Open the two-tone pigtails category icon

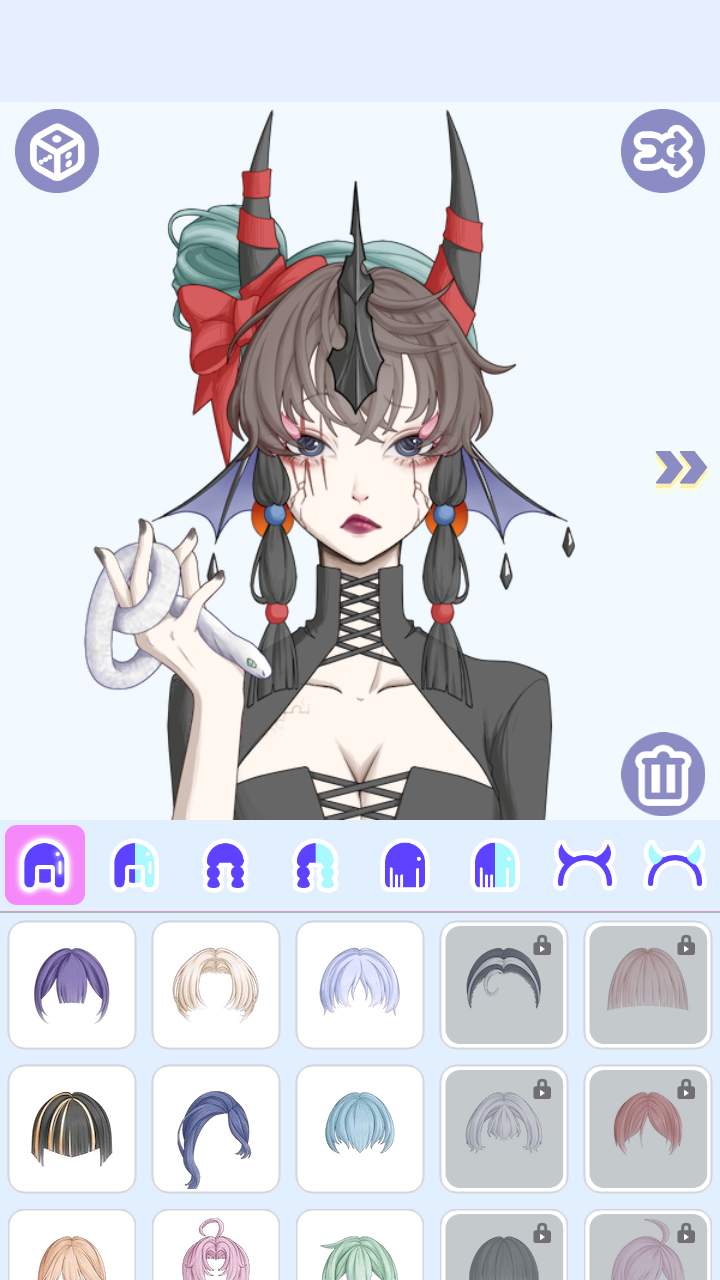click(314, 864)
